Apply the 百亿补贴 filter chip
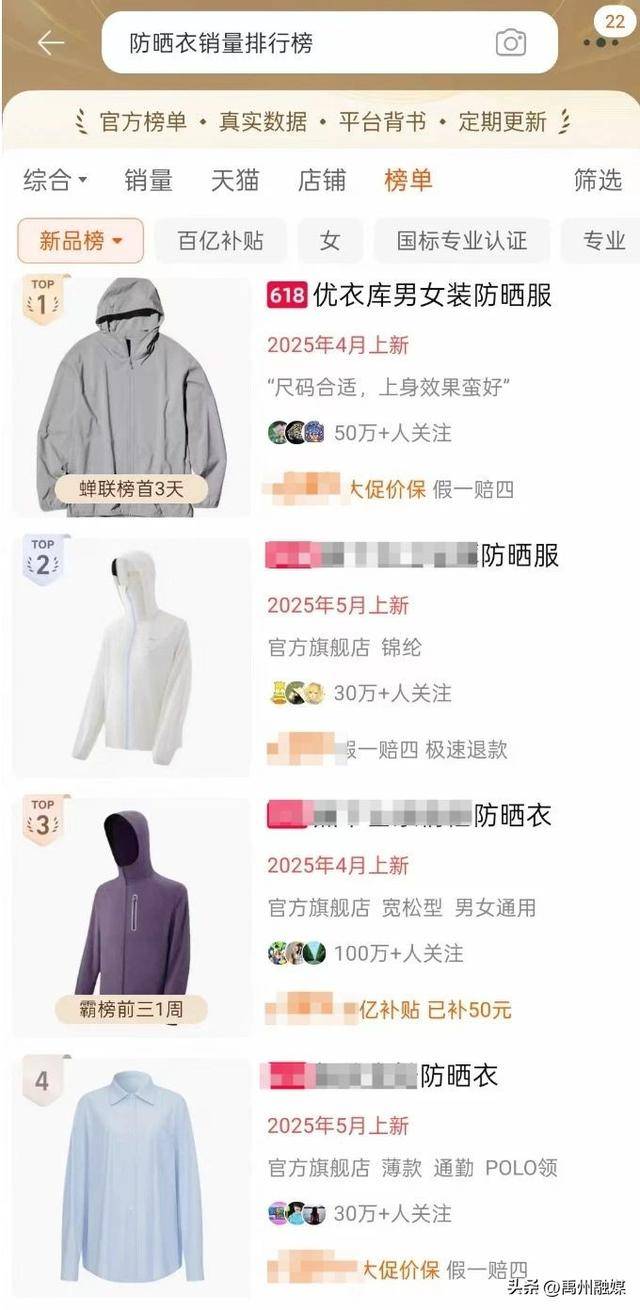640x1310 pixels. click(220, 241)
